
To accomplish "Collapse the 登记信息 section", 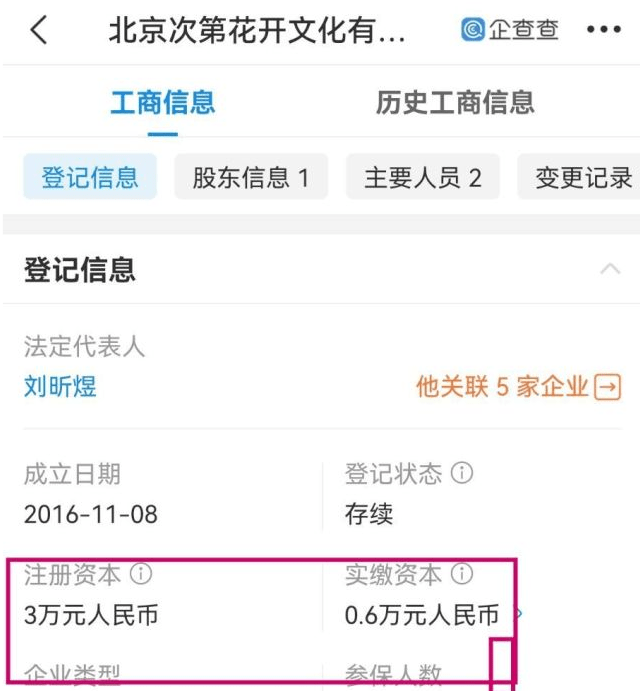I will point(607,269).
